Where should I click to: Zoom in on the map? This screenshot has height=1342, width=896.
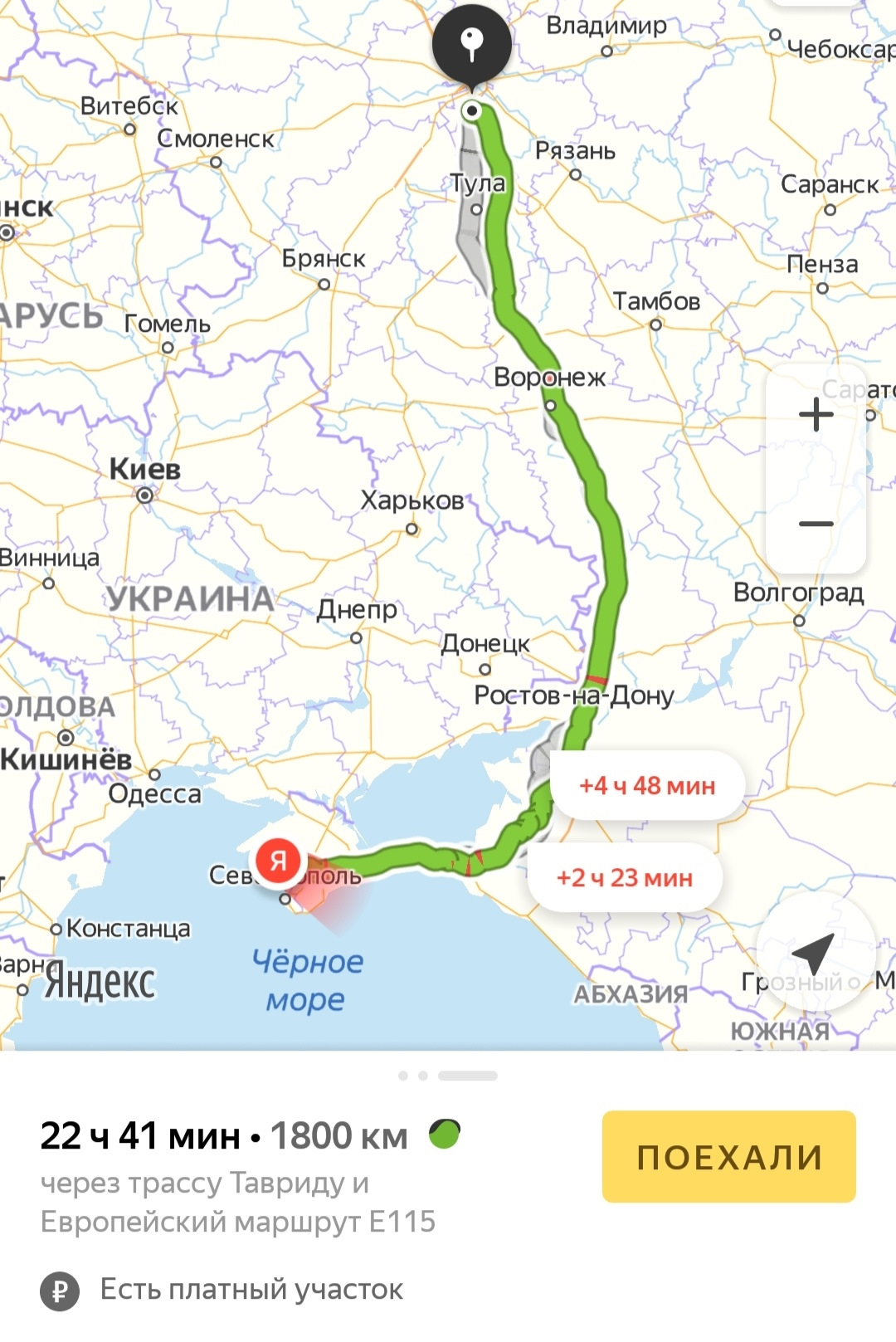click(816, 414)
